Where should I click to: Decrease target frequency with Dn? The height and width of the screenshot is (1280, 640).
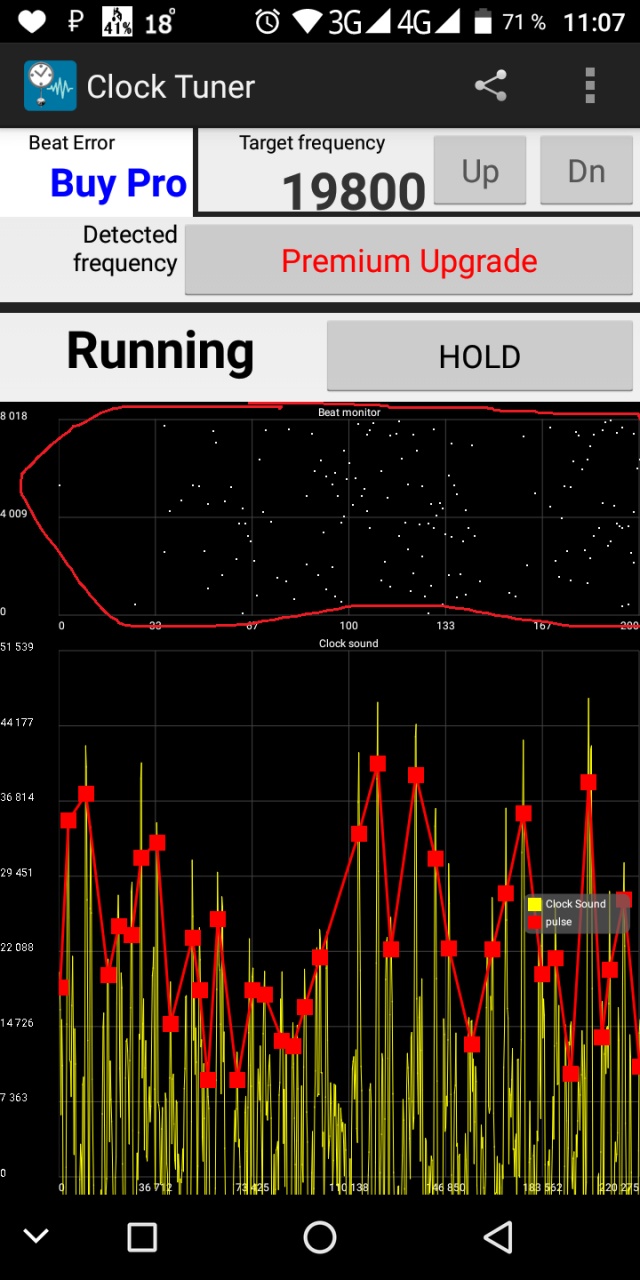pyautogui.click(x=586, y=171)
